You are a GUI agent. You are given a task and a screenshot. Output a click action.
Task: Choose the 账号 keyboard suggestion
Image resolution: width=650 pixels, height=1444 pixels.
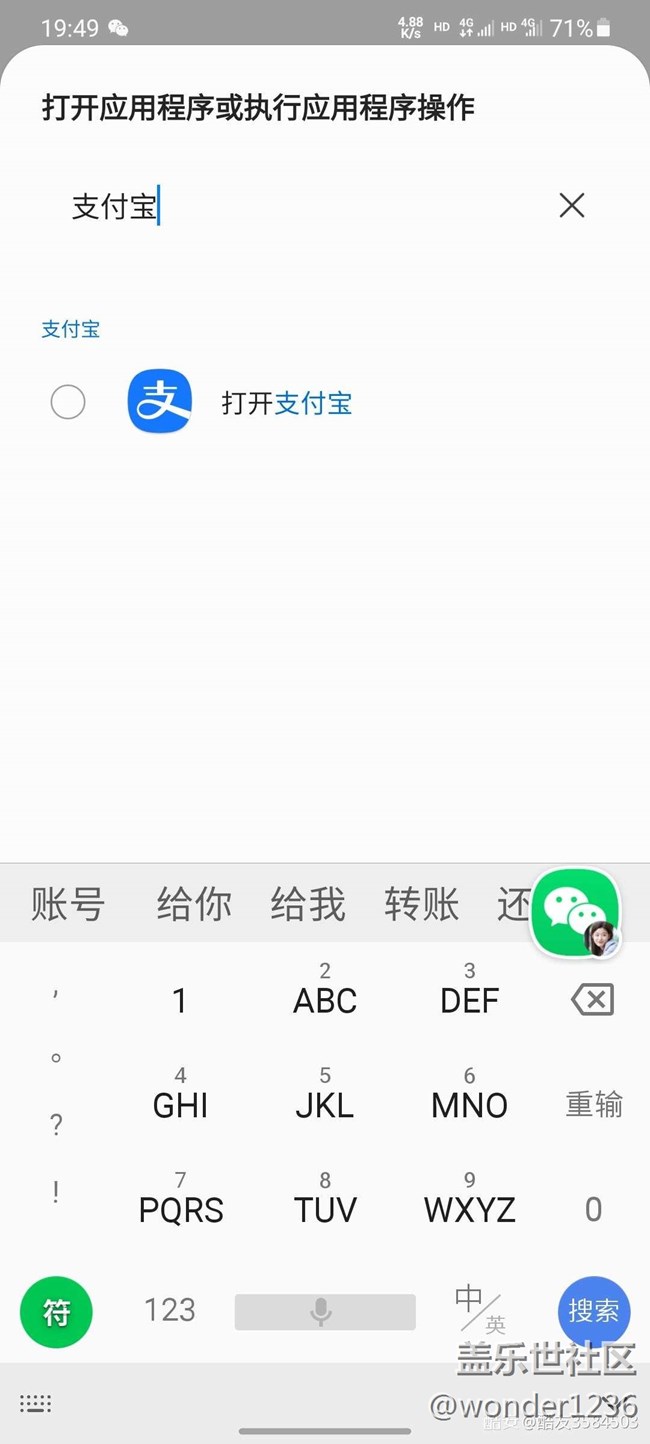(68, 904)
